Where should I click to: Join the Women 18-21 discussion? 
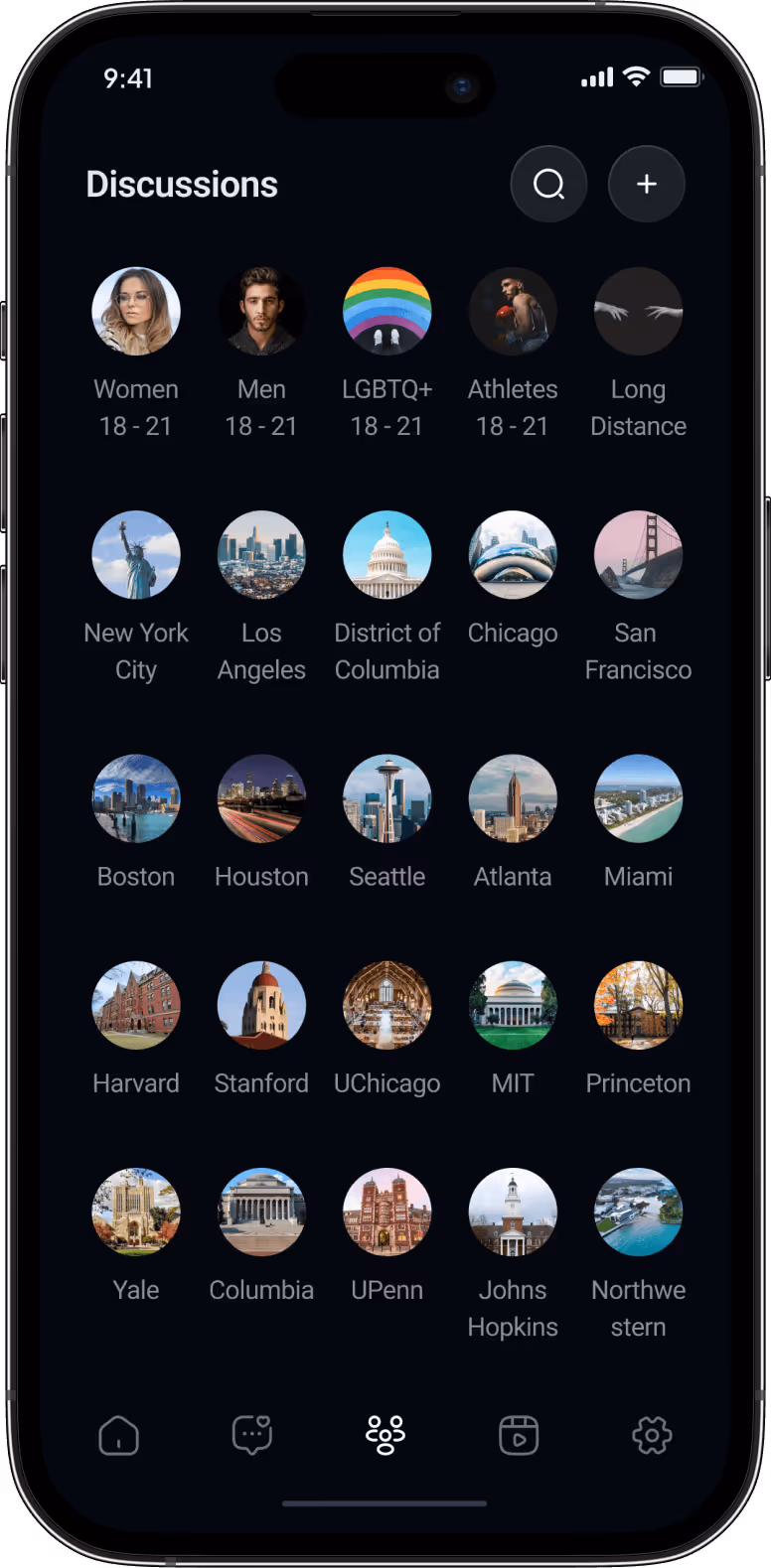click(136, 311)
